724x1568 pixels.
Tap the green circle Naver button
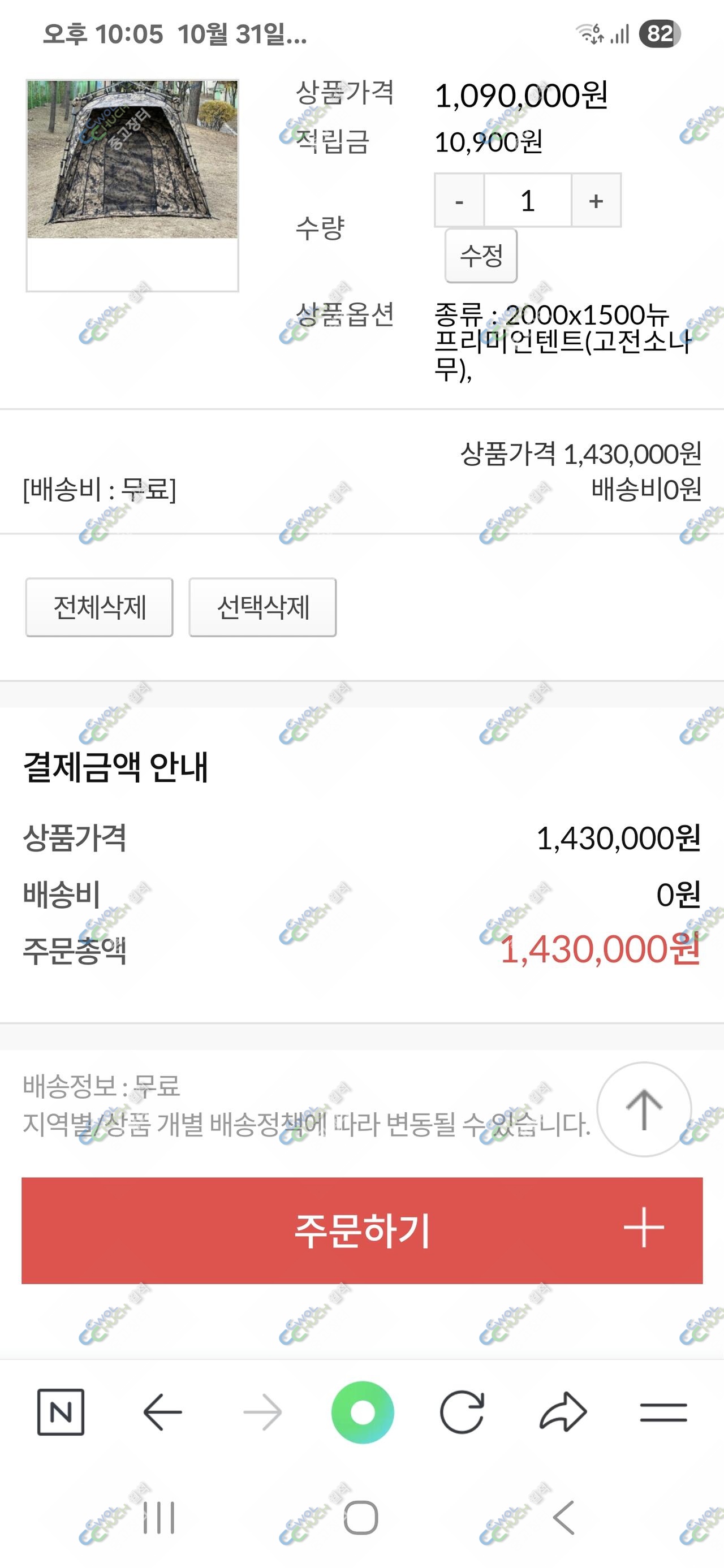[363, 1412]
